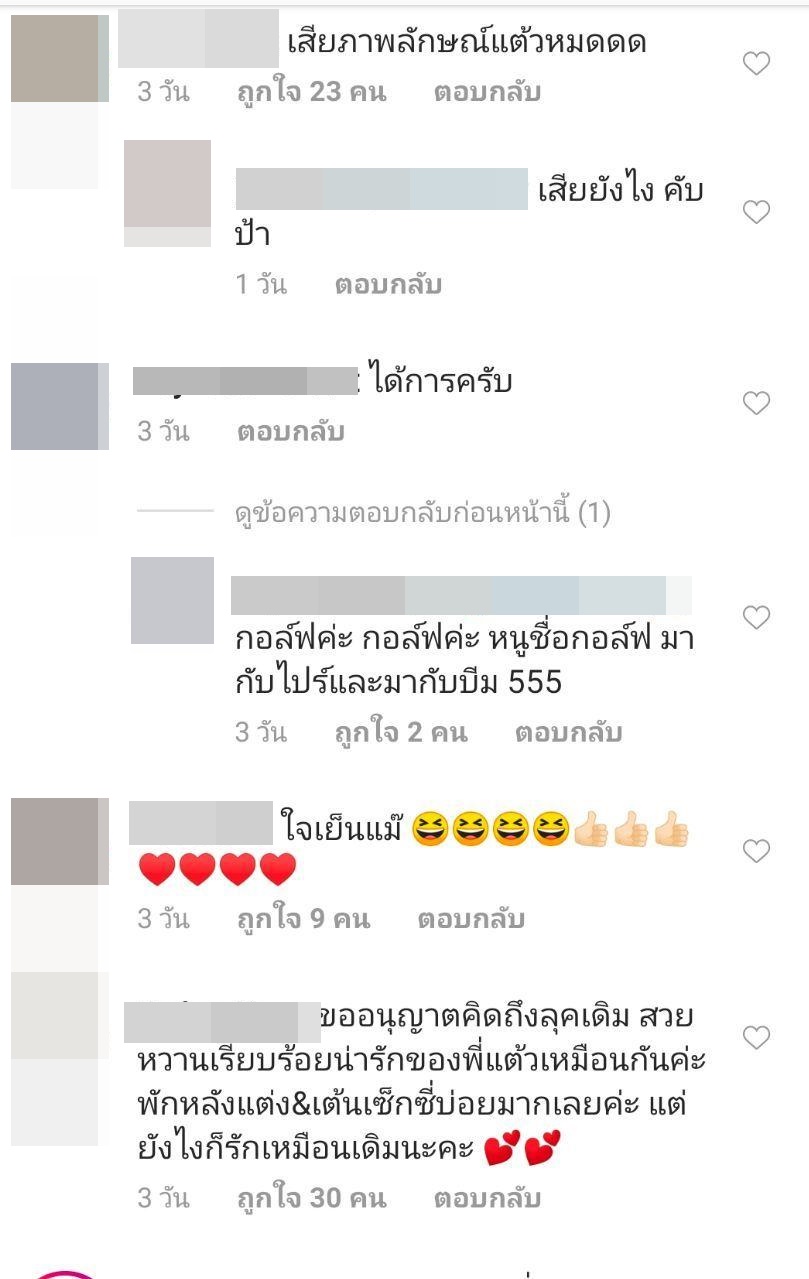Reply to the 'ได้การครับ' comment
809x1279 pixels.
click(x=290, y=432)
